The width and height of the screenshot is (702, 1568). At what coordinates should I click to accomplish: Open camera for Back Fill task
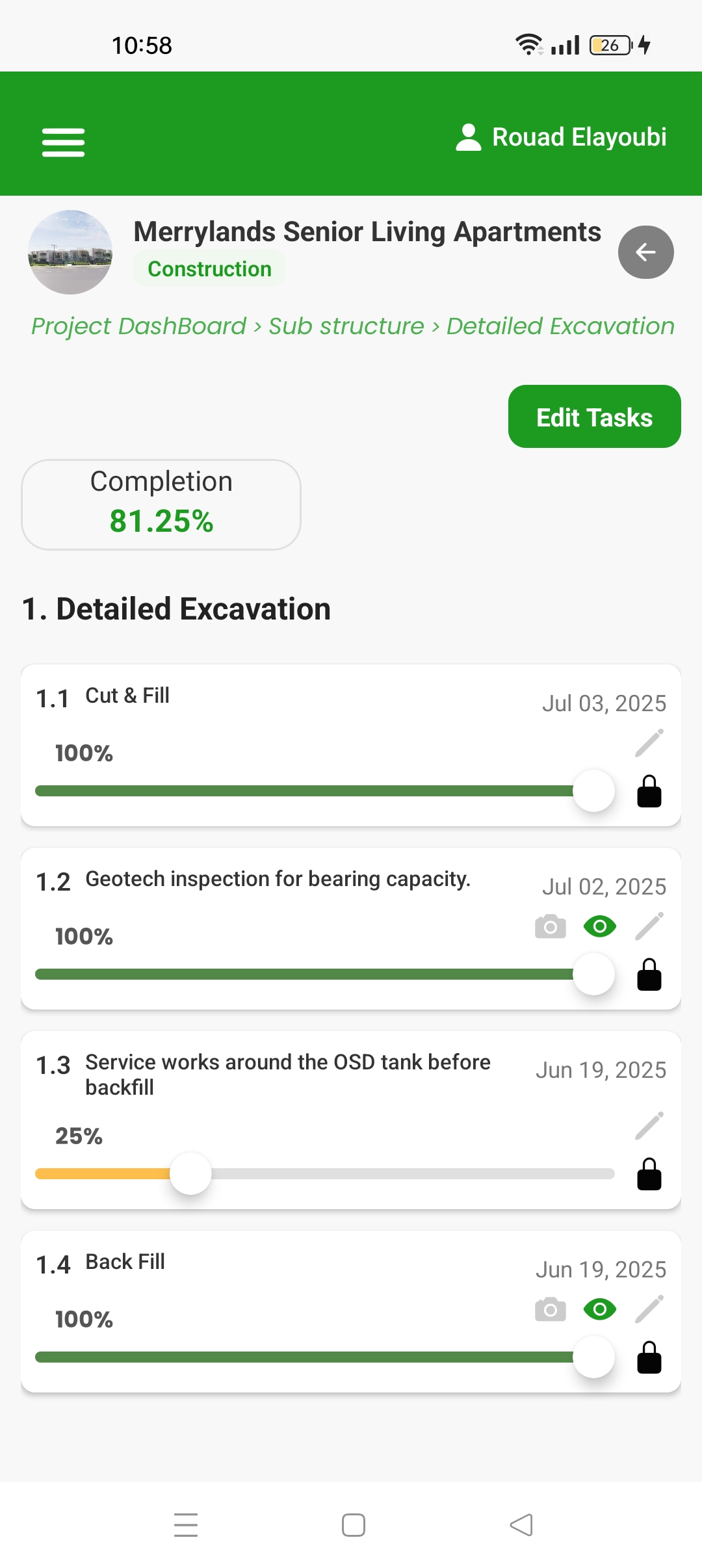[550, 1309]
